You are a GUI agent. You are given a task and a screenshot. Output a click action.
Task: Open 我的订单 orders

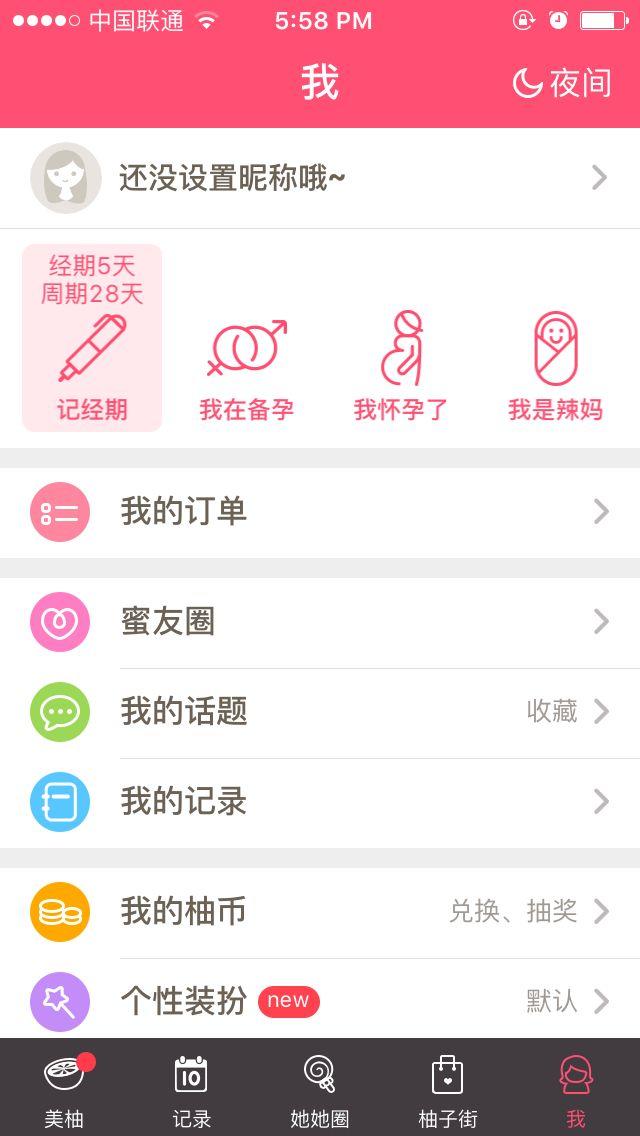(x=320, y=512)
